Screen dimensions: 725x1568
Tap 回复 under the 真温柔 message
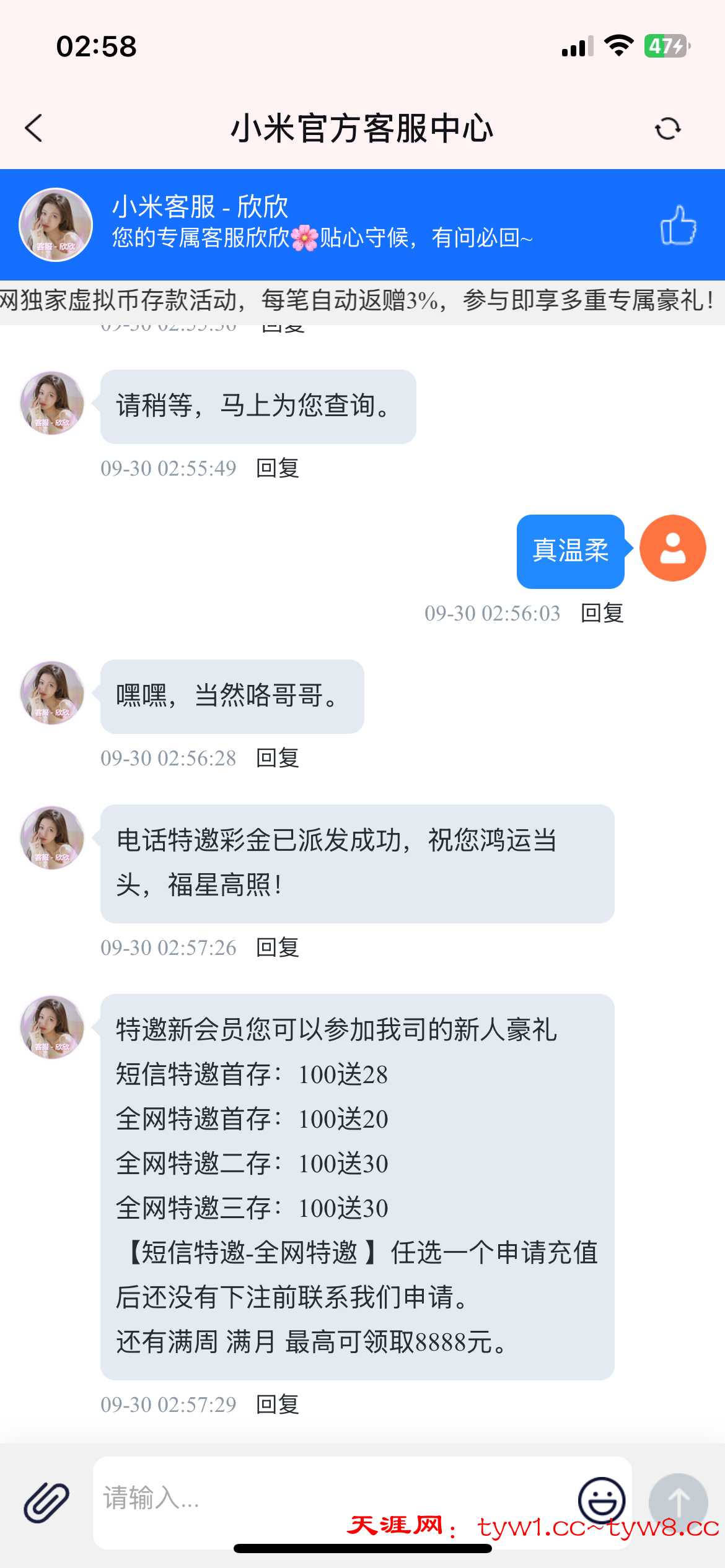point(602,613)
